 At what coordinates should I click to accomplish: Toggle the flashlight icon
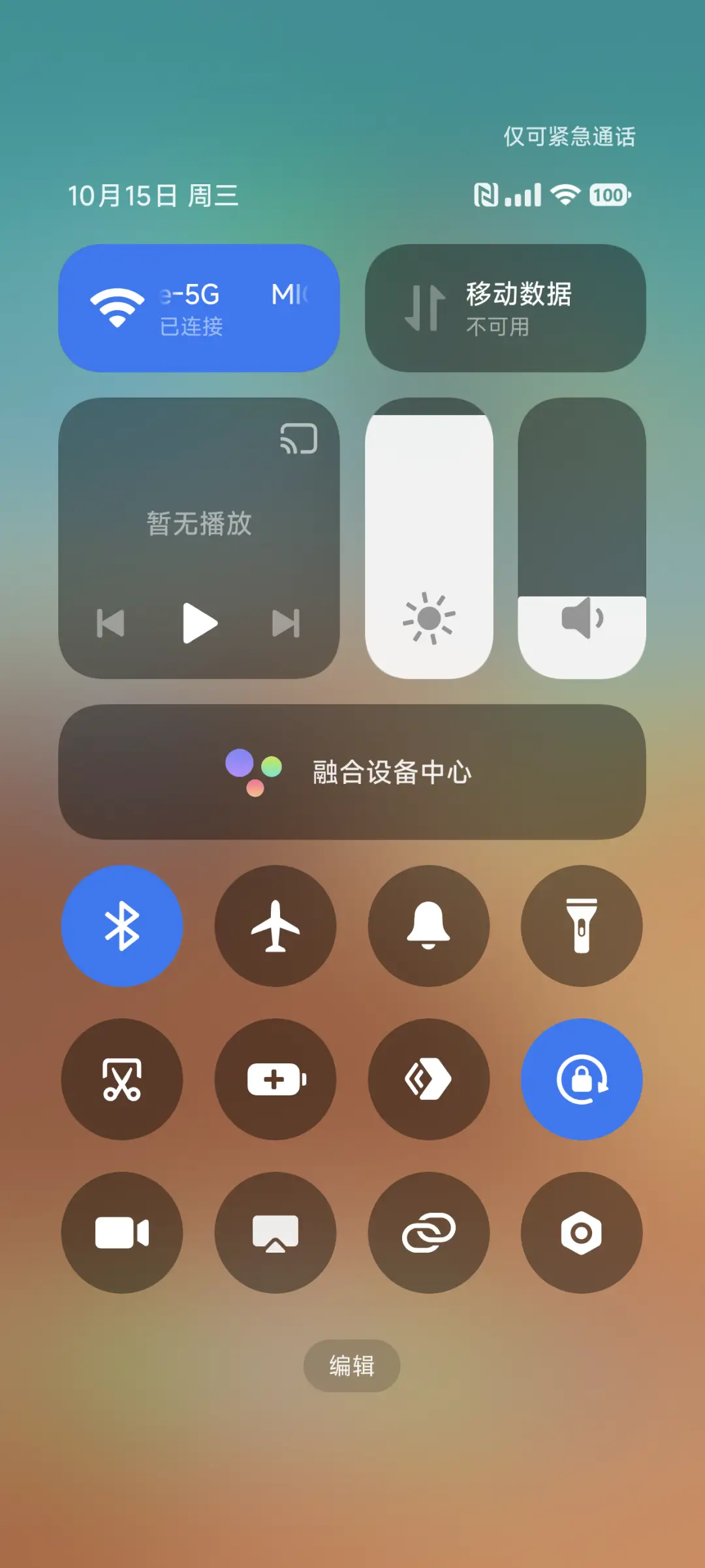(581, 927)
